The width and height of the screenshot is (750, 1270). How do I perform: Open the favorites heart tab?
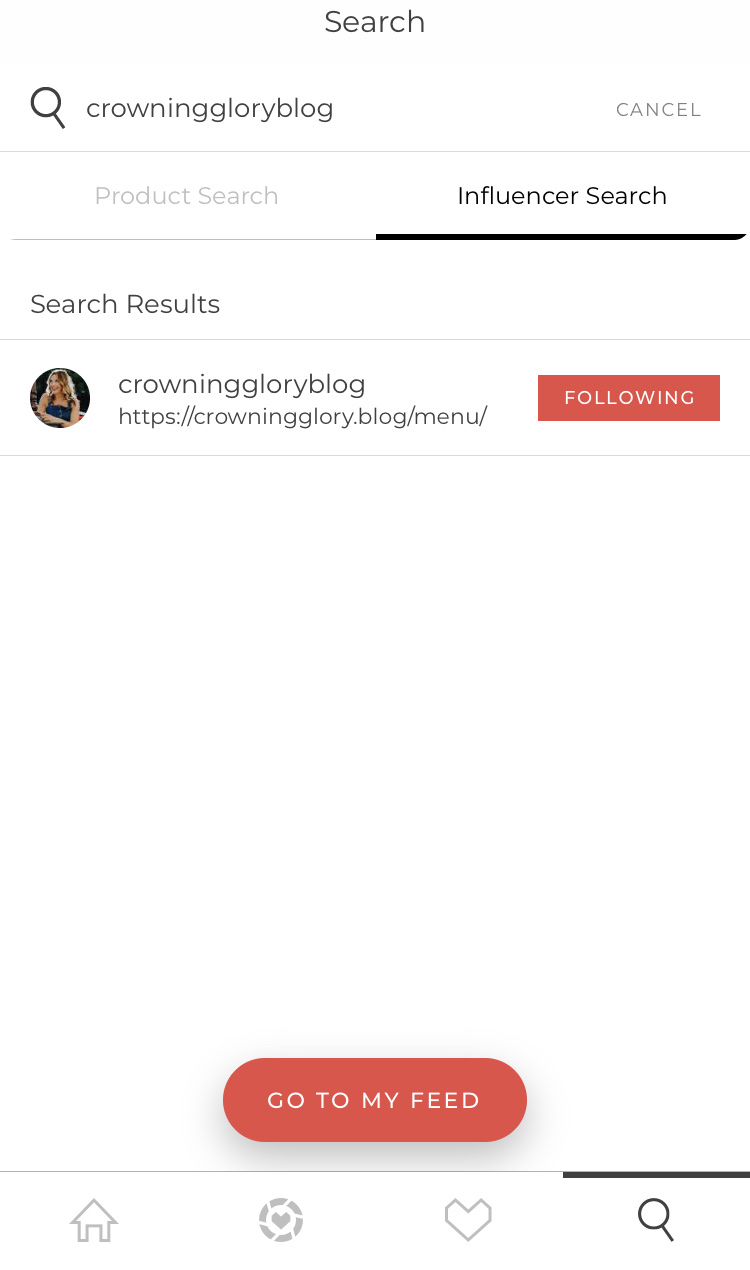(x=468, y=1220)
